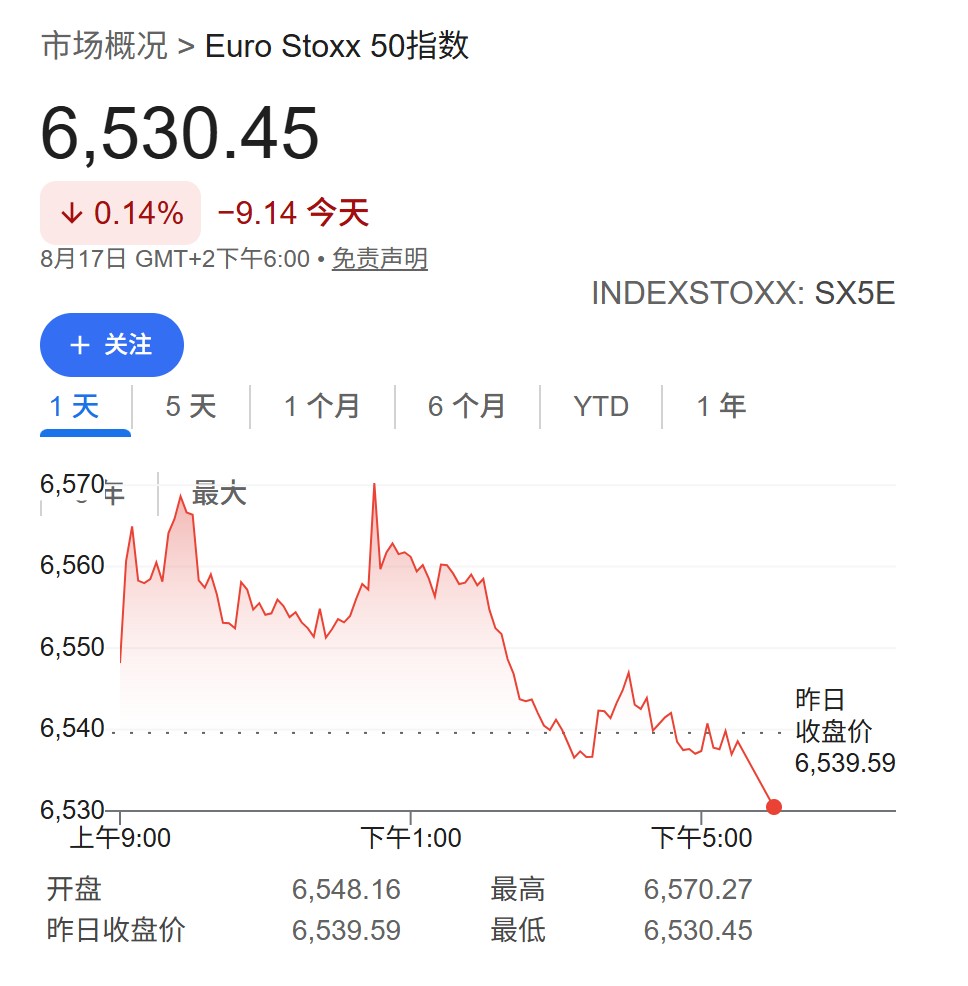Select the 1 天 range tab
The width and height of the screenshot is (968, 986).
tap(74, 406)
